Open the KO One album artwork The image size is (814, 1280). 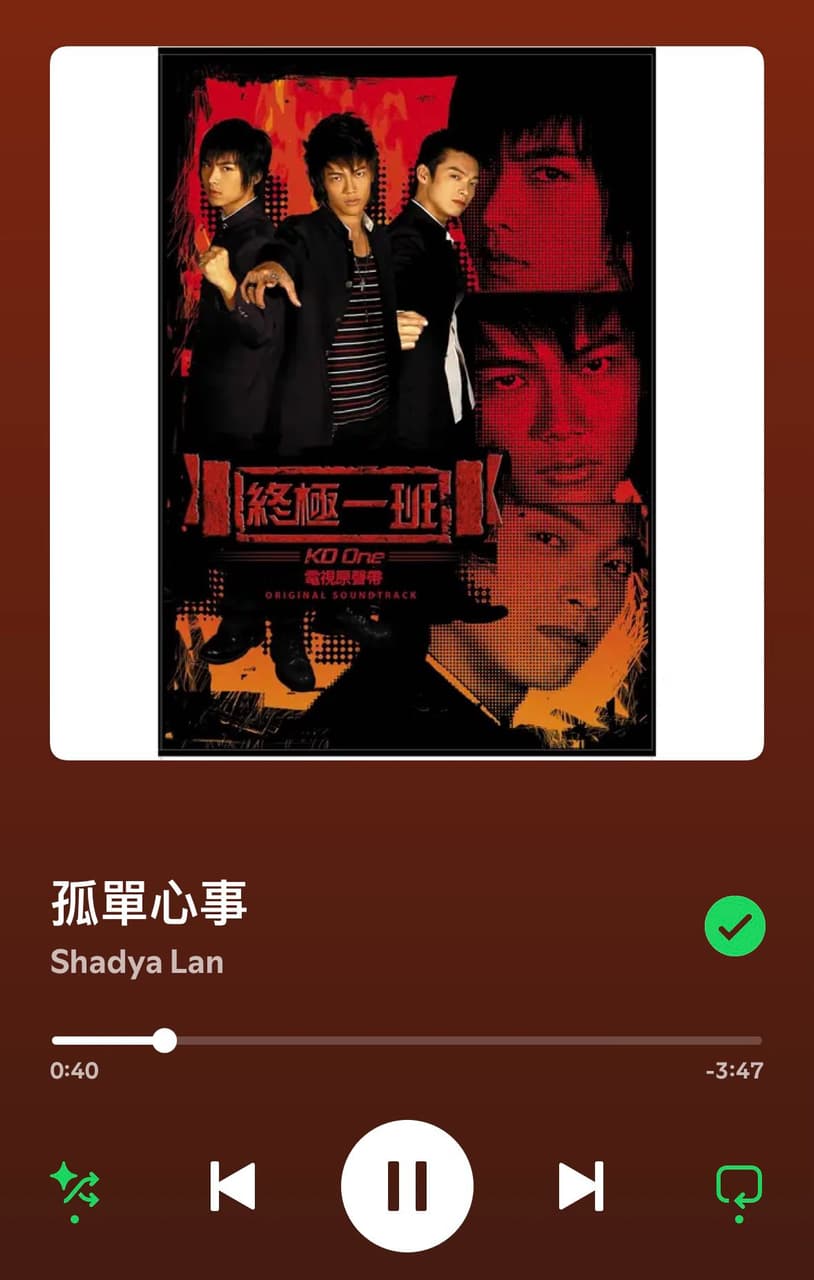pos(406,400)
